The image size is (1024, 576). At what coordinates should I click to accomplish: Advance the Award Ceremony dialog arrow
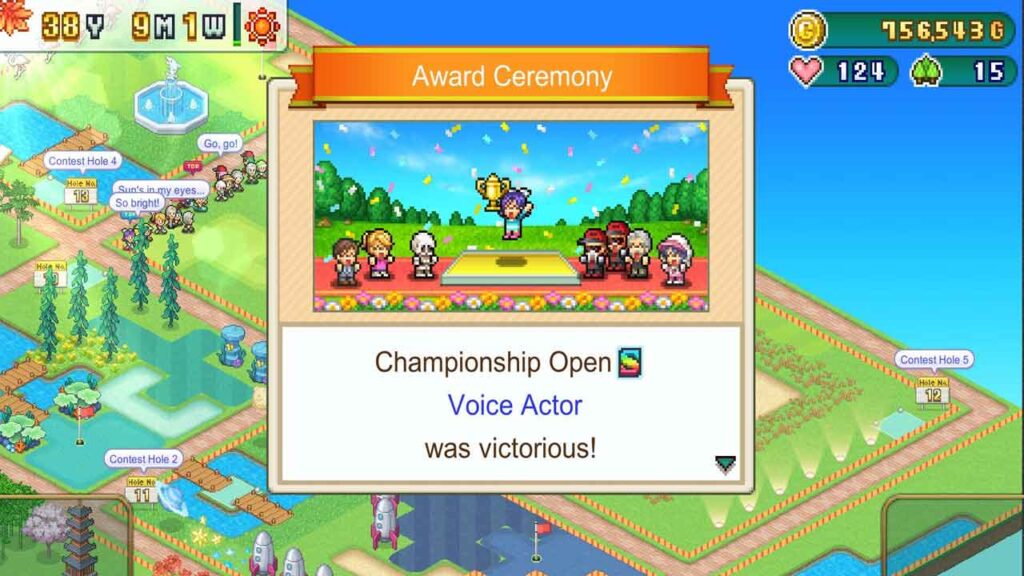click(x=725, y=463)
